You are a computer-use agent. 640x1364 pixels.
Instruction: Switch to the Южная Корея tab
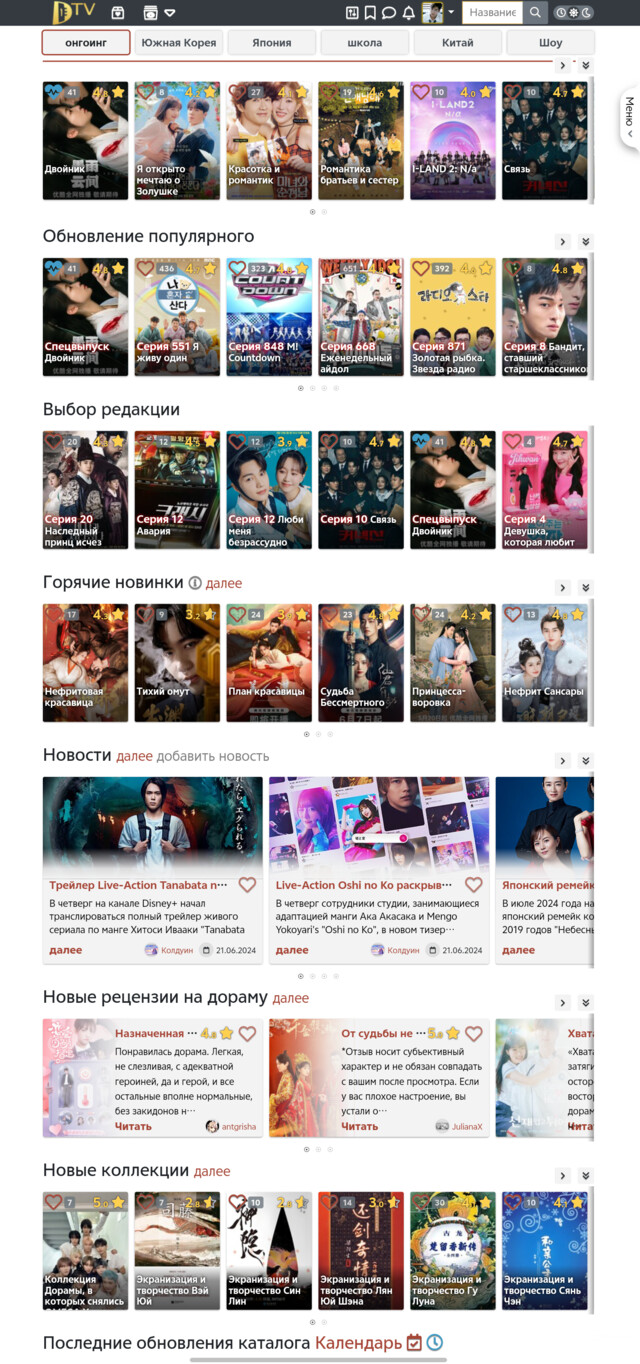point(179,43)
